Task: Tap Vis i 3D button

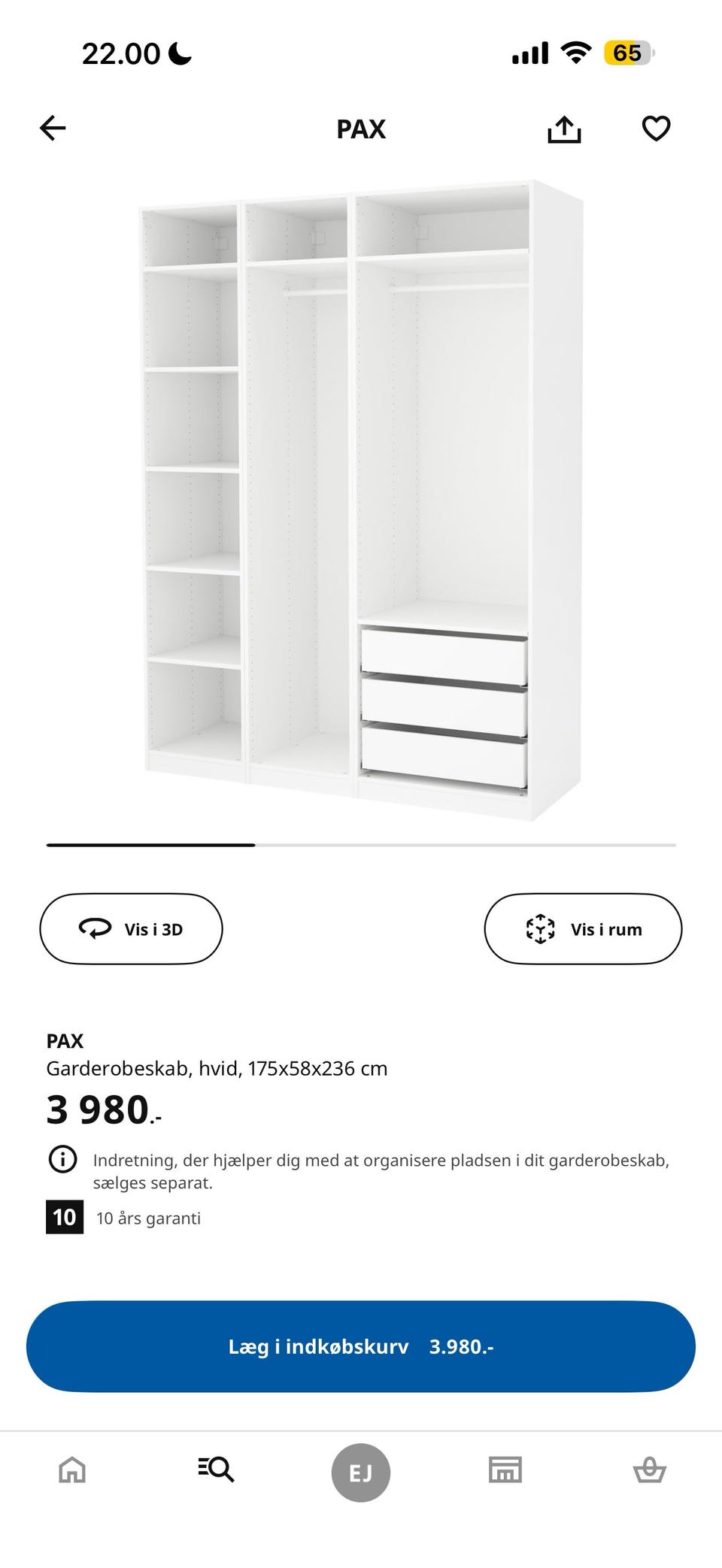Action: tap(131, 929)
